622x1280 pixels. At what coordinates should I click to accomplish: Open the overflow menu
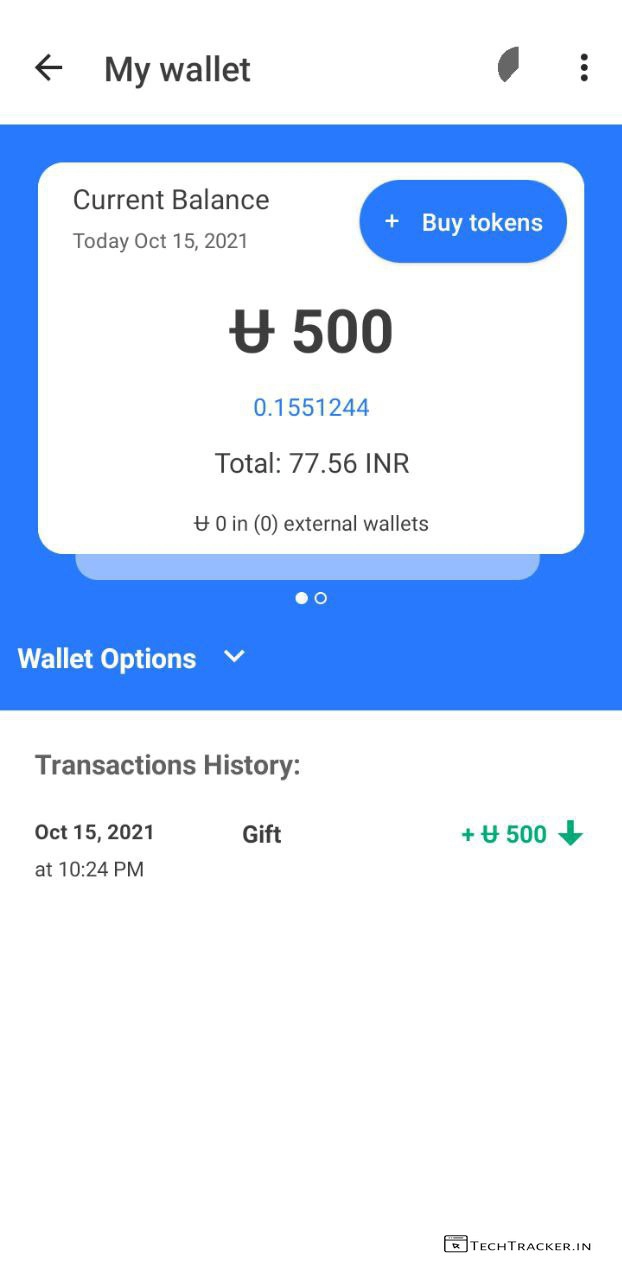tap(584, 68)
